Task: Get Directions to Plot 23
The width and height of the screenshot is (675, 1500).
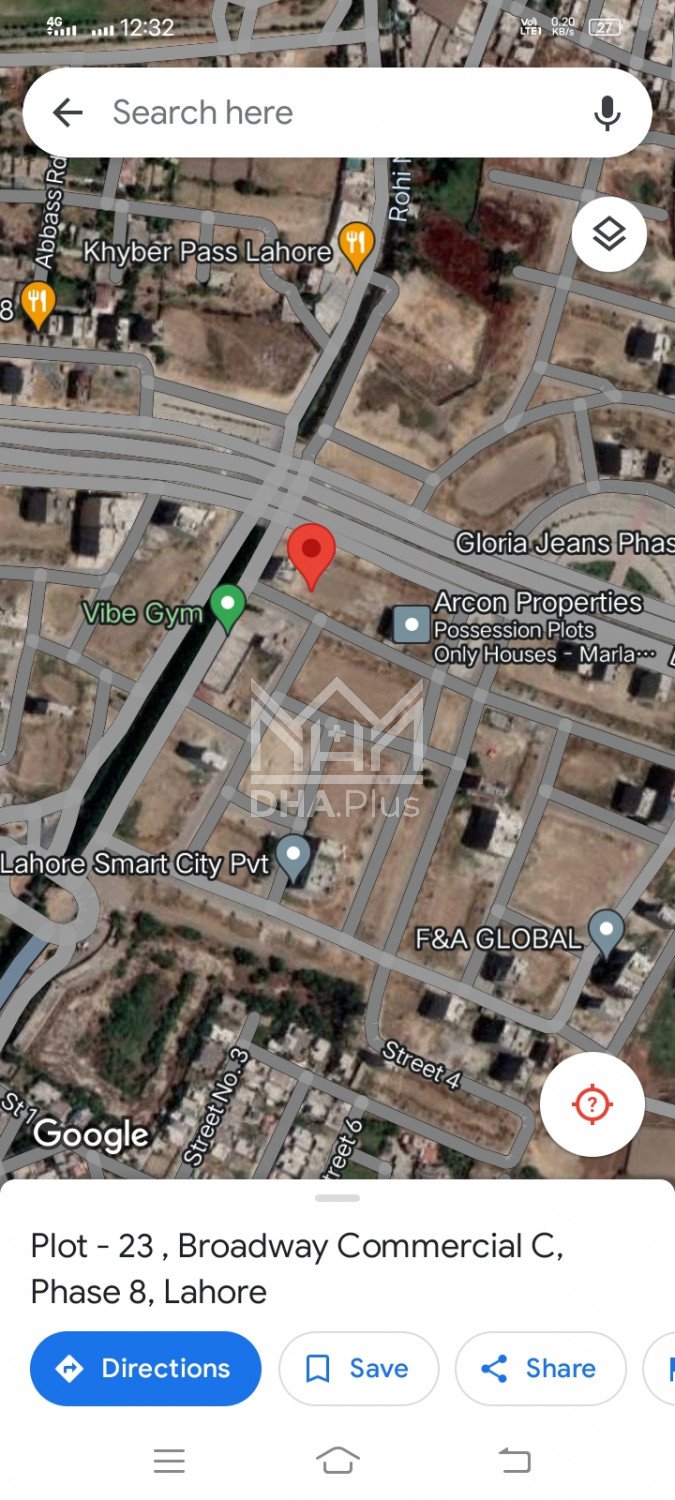Action: (x=146, y=1368)
